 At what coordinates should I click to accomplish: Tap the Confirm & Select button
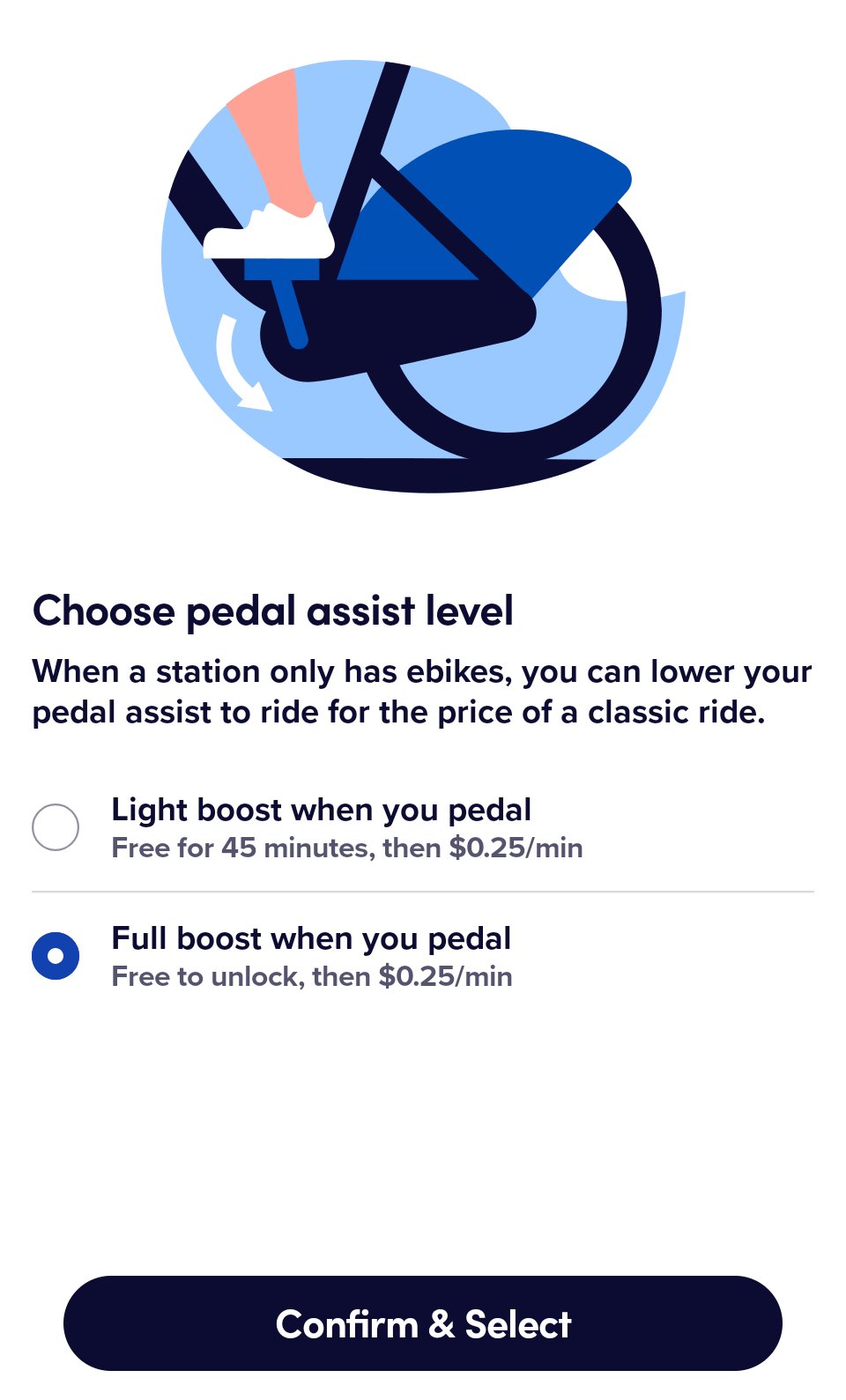[423, 1323]
